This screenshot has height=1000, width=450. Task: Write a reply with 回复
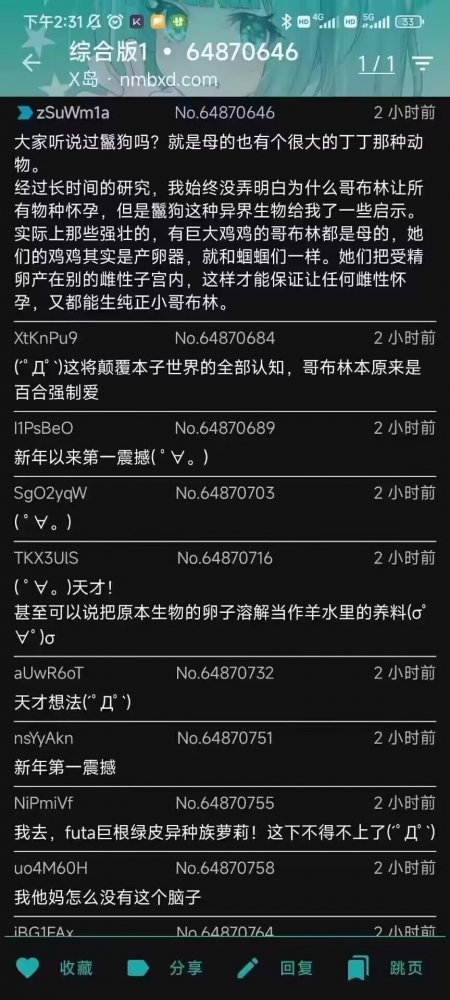(x=274, y=968)
